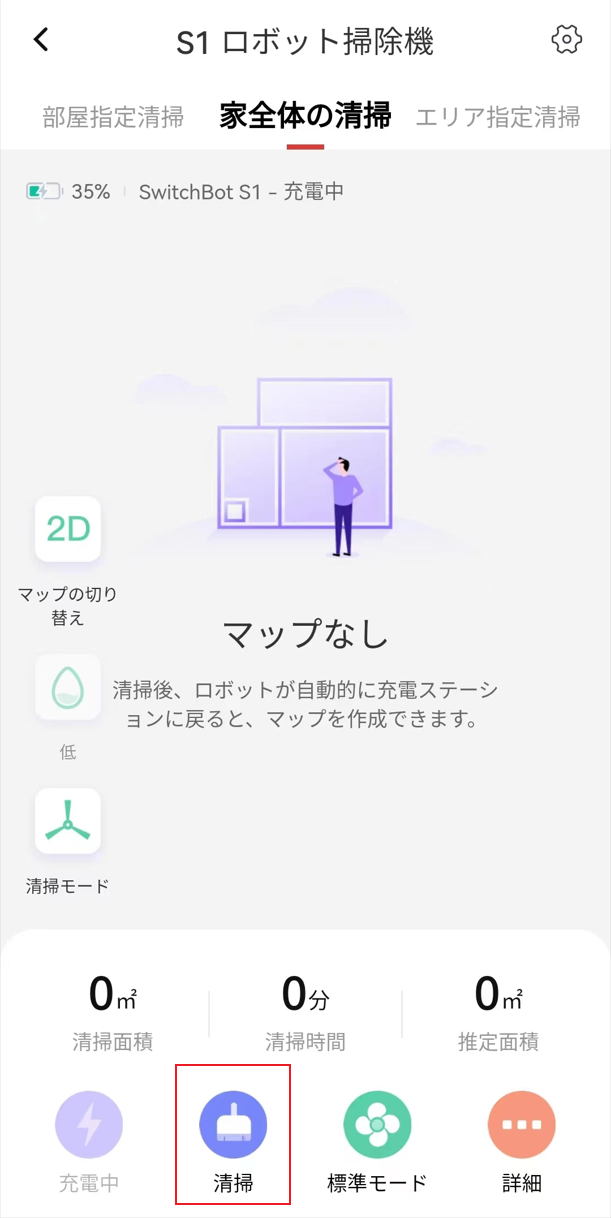Go back using the top-left arrow
This screenshot has width=611, height=1218.
click(x=41, y=40)
